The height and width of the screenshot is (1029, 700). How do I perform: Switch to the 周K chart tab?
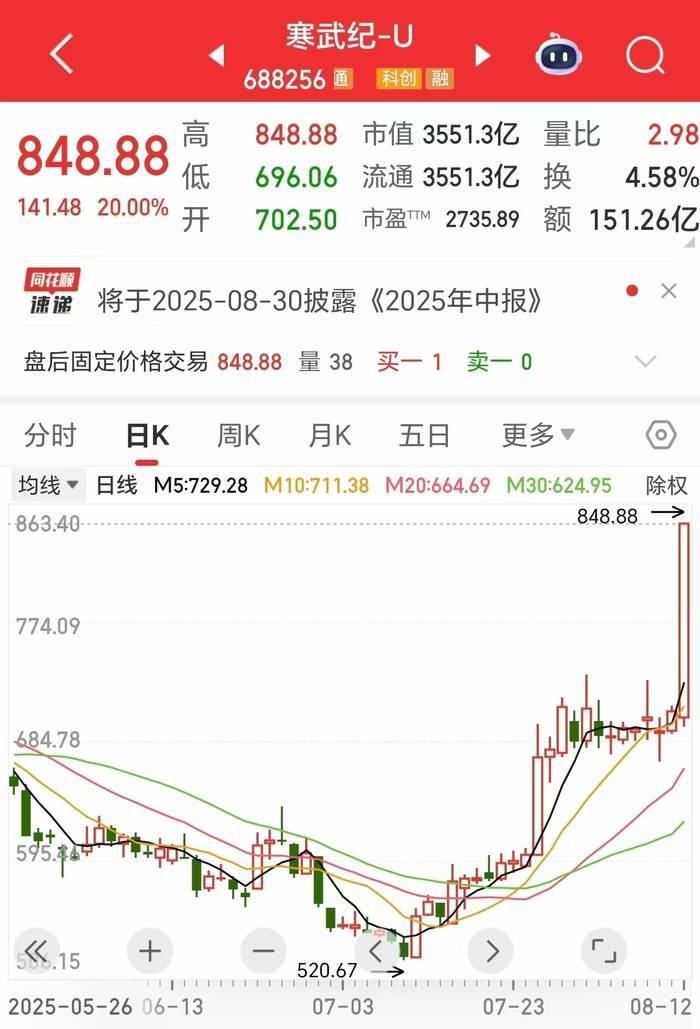(238, 436)
